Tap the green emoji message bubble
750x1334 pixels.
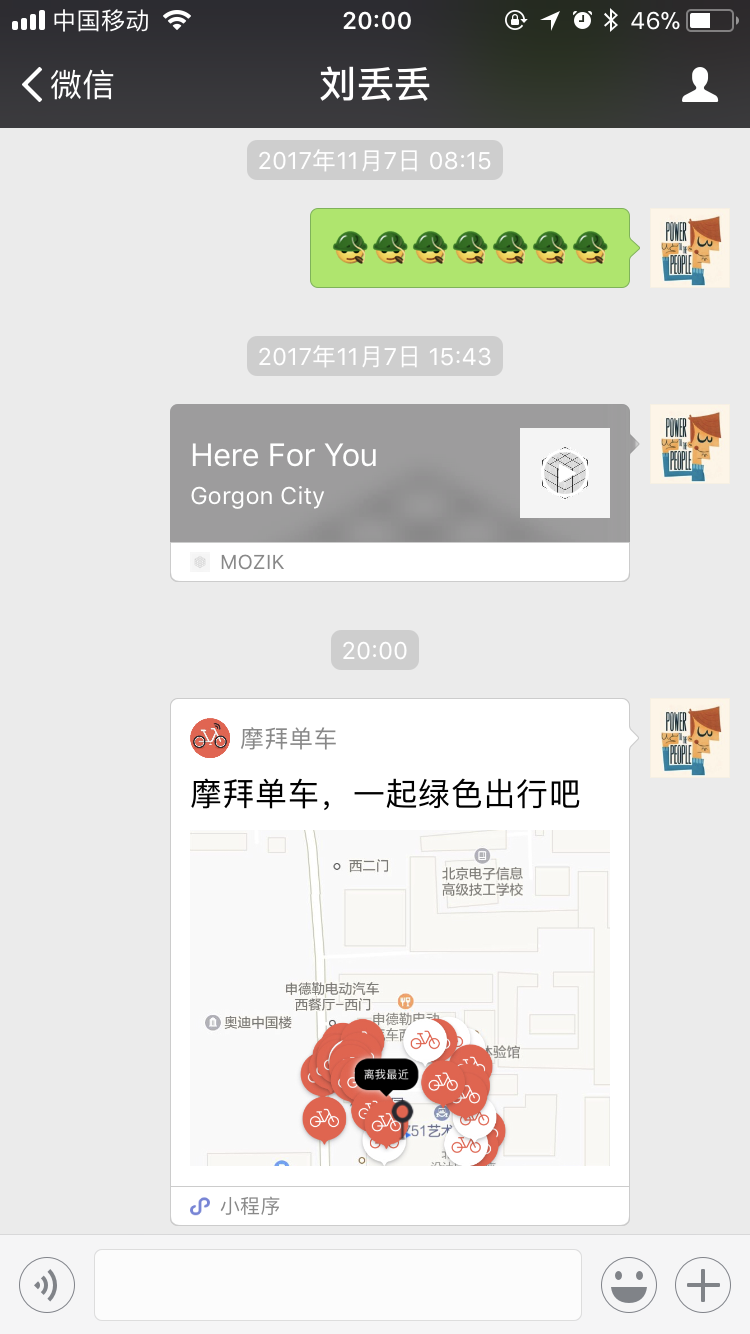point(470,248)
